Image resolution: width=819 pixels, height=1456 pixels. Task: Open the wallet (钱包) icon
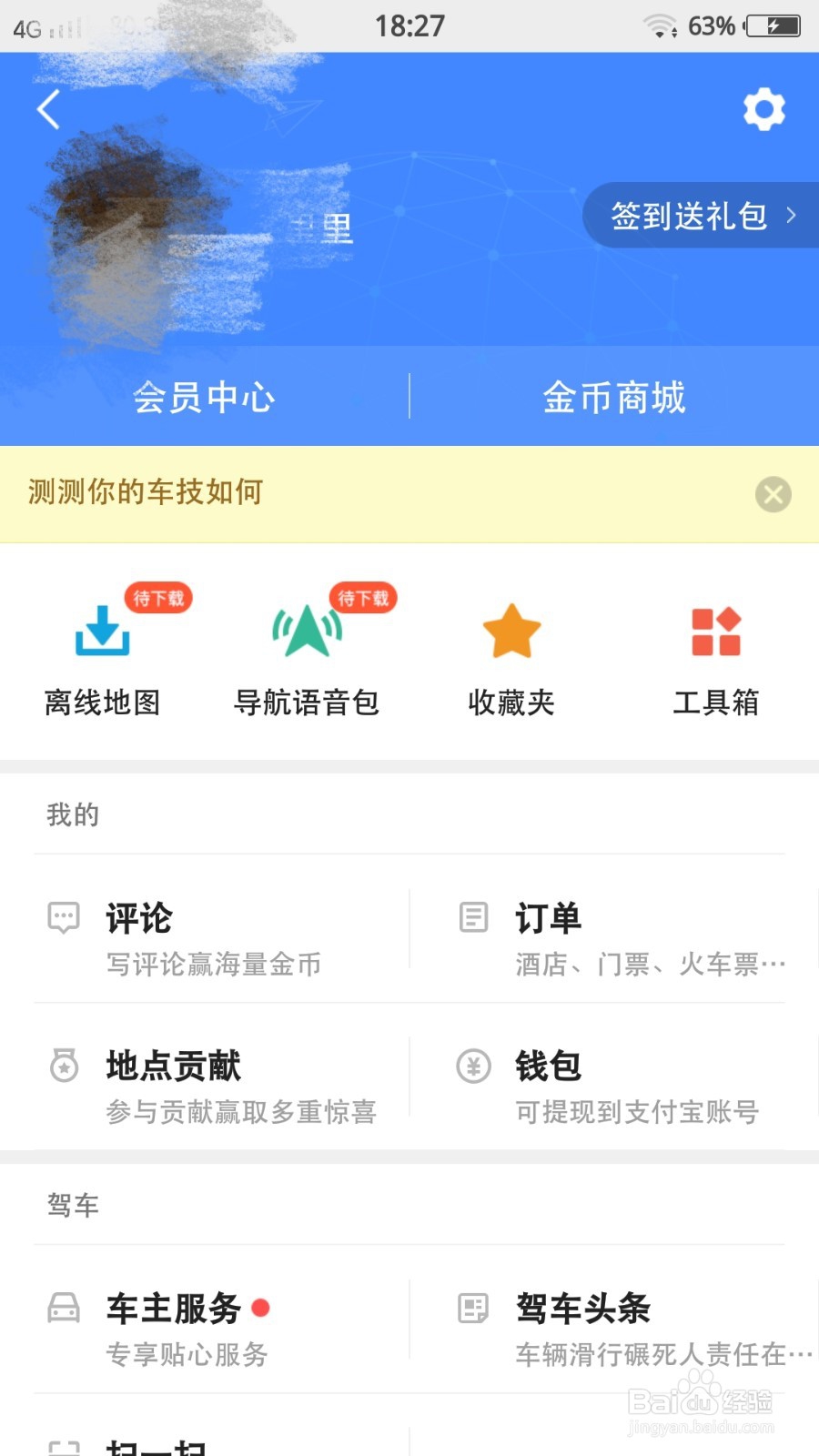tap(471, 1067)
